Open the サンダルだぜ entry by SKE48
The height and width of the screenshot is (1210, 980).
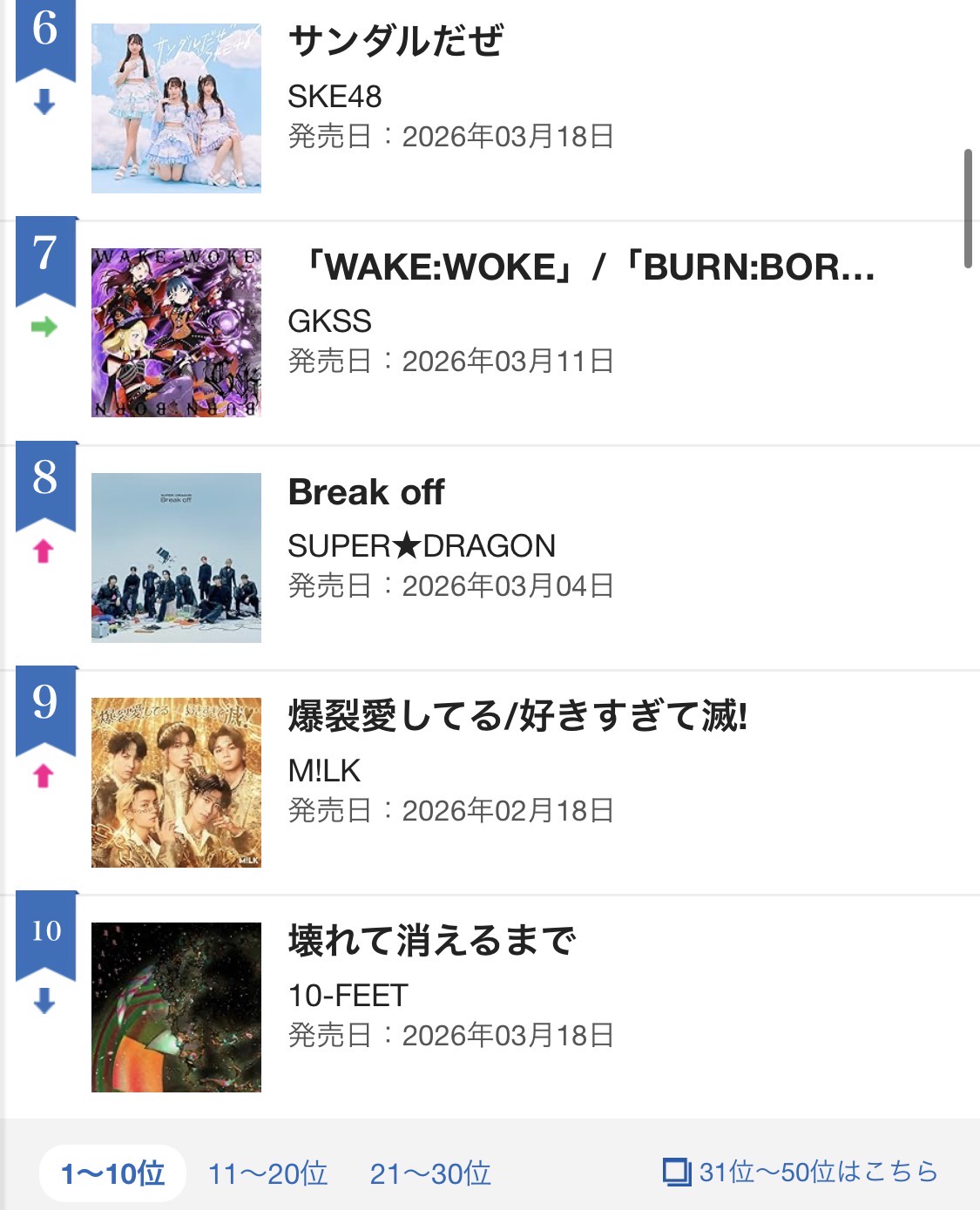395,42
